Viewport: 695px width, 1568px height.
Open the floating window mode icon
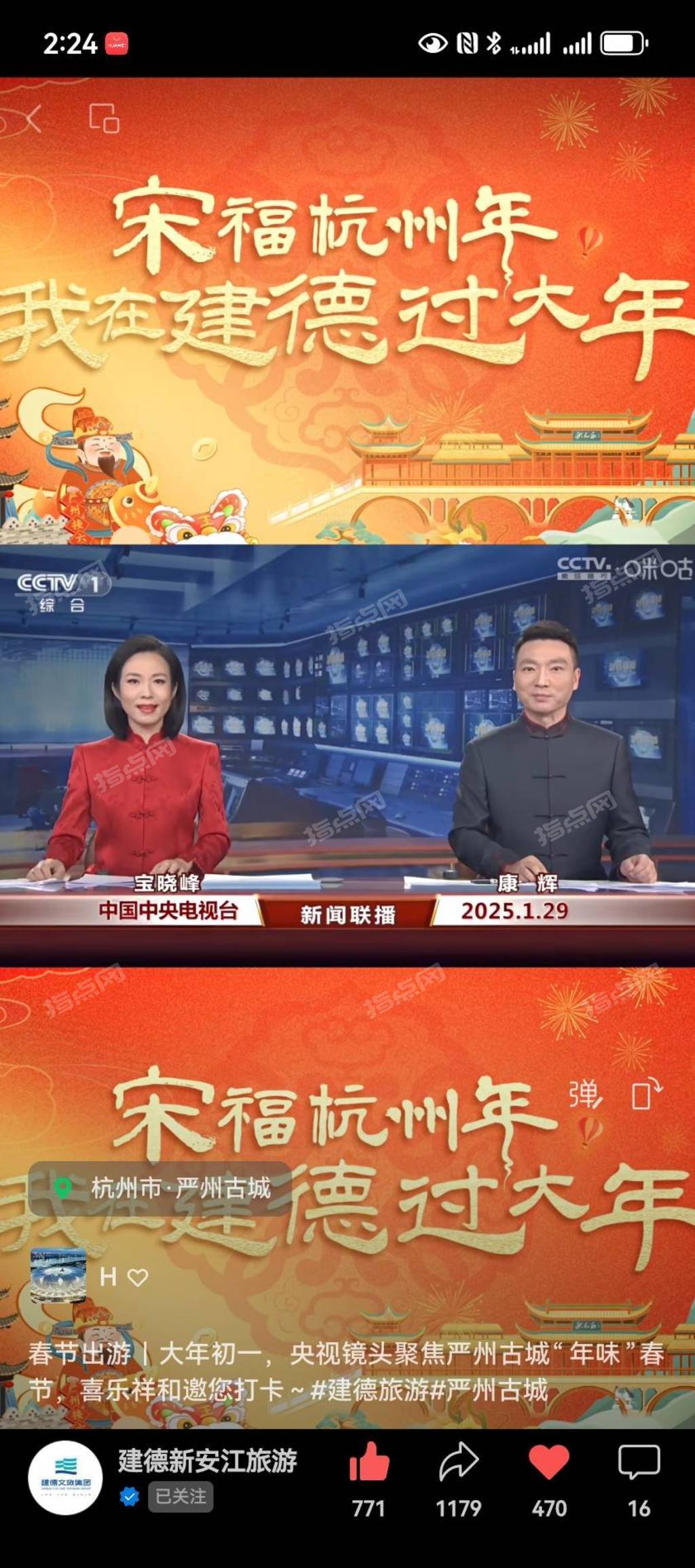104,119
